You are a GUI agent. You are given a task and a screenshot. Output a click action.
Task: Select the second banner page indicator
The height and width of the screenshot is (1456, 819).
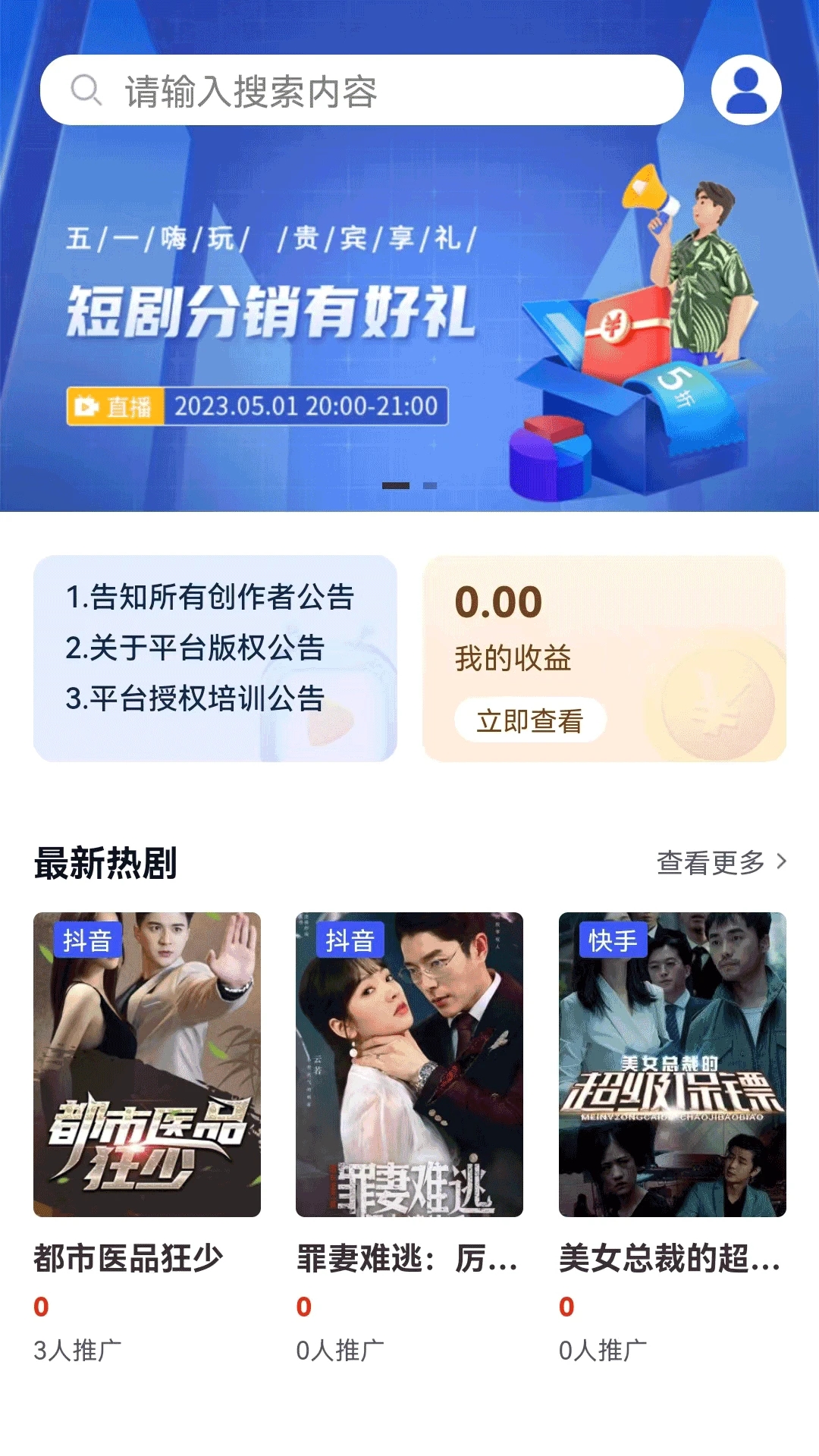pyautogui.click(x=430, y=485)
